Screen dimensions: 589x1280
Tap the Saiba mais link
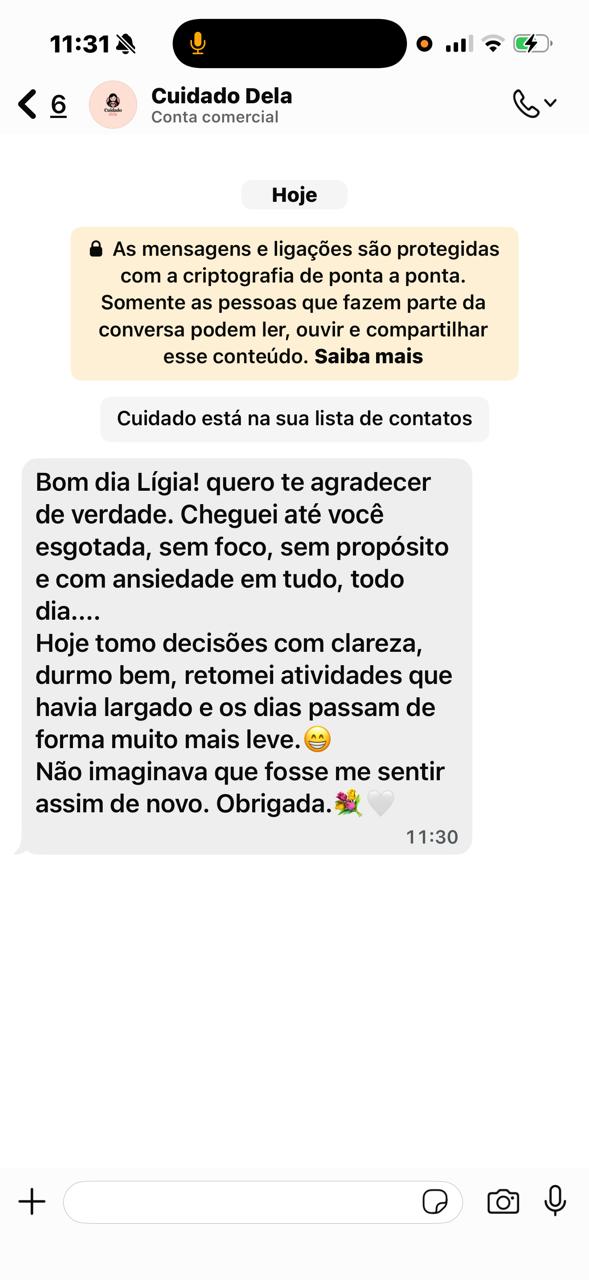click(369, 356)
